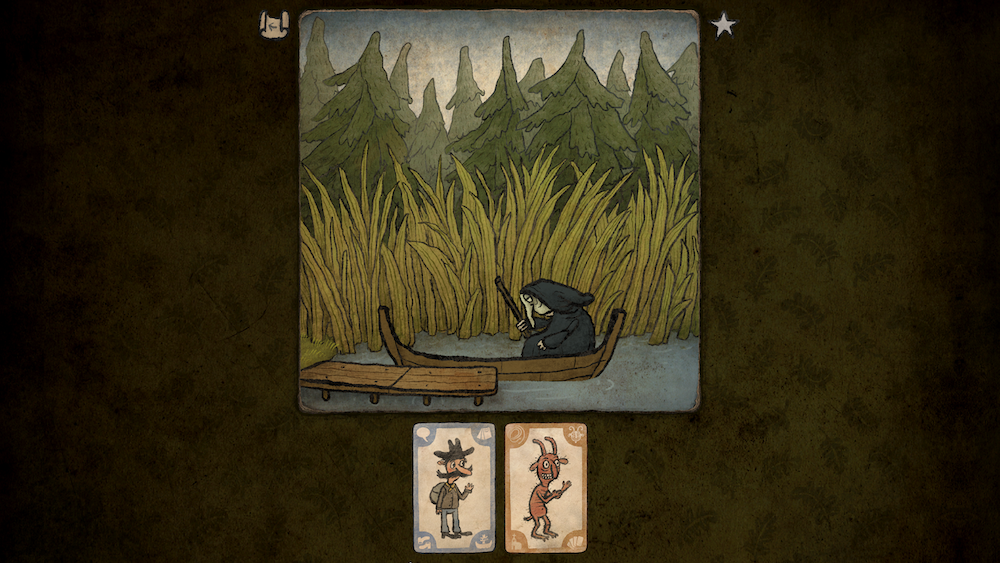Select the man with hat card

click(x=454, y=487)
